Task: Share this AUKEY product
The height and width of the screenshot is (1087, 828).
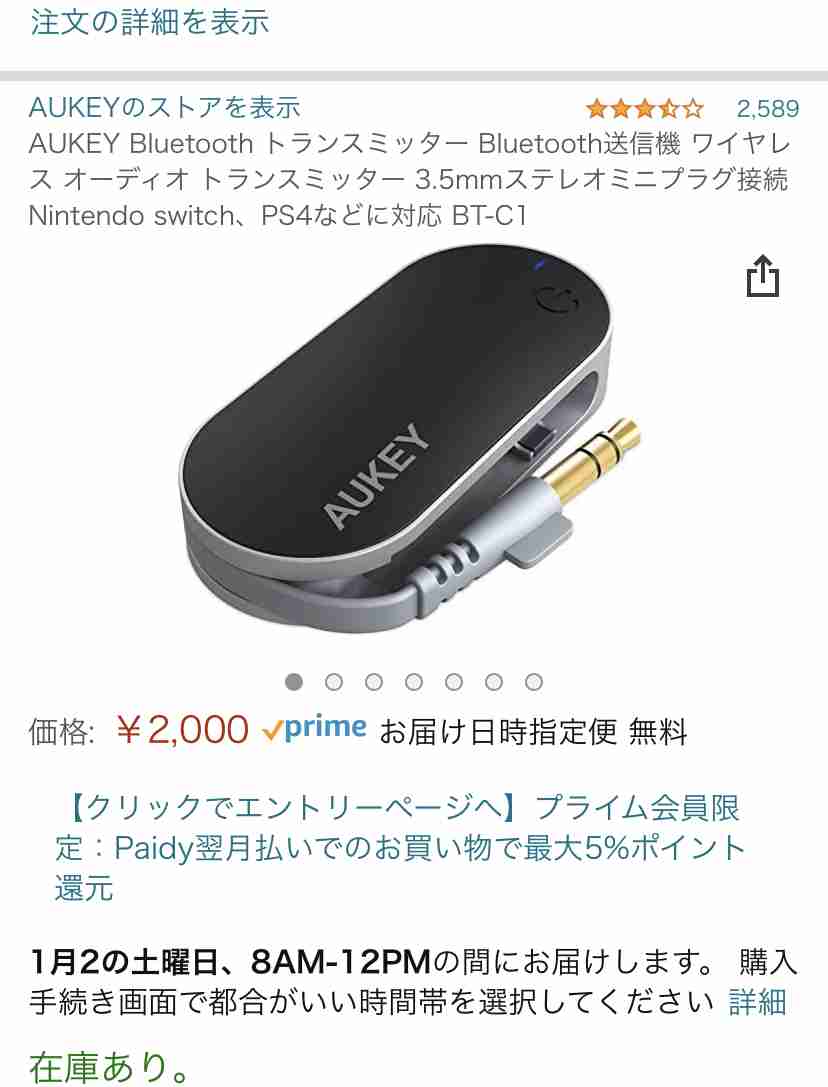Action: coord(762,276)
